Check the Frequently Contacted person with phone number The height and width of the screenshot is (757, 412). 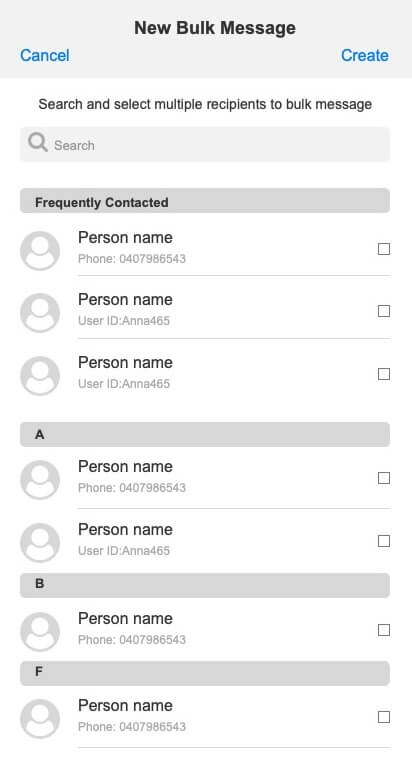(384, 249)
